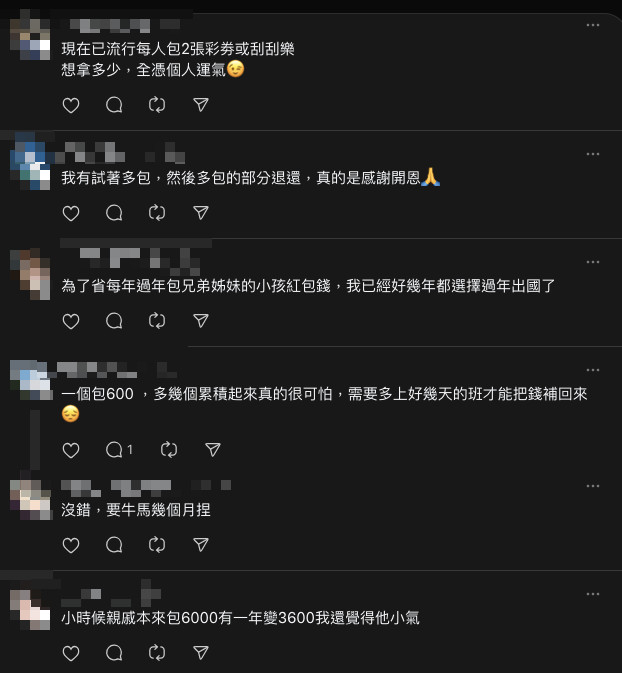Open more options on 彩券或刮刮樂 comment

click(593, 24)
